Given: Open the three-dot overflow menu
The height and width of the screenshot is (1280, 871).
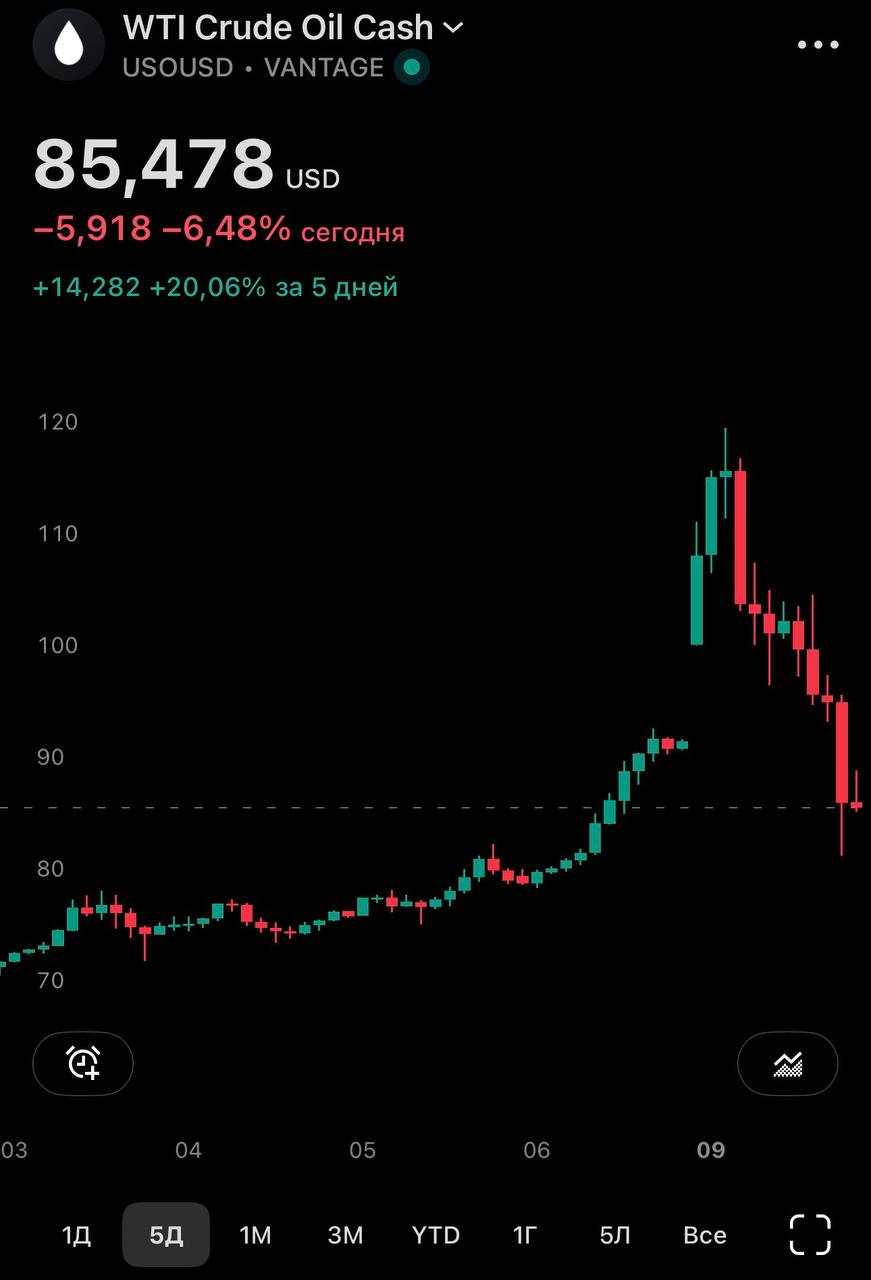Looking at the screenshot, I should tap(818, 45).
